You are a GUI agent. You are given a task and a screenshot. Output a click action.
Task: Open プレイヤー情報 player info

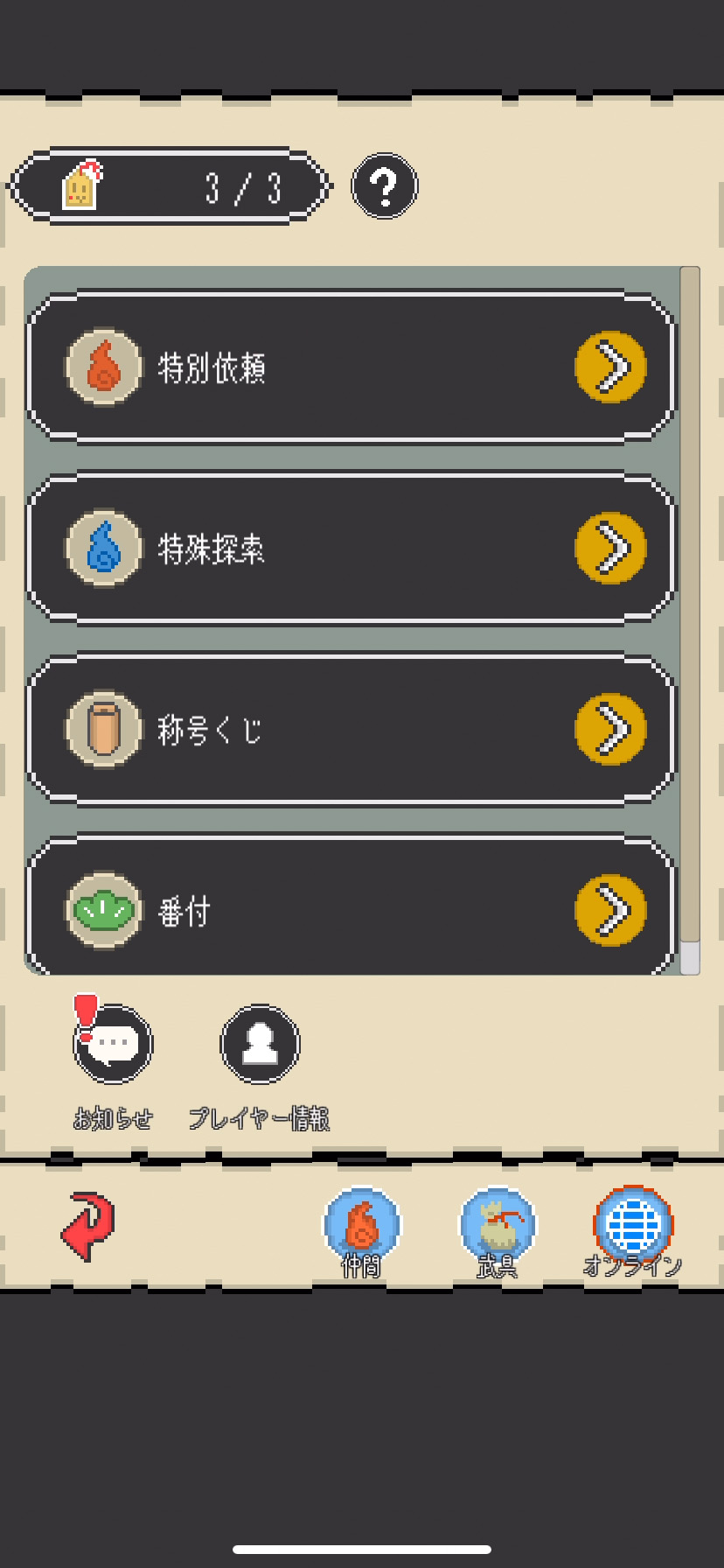260,1045
